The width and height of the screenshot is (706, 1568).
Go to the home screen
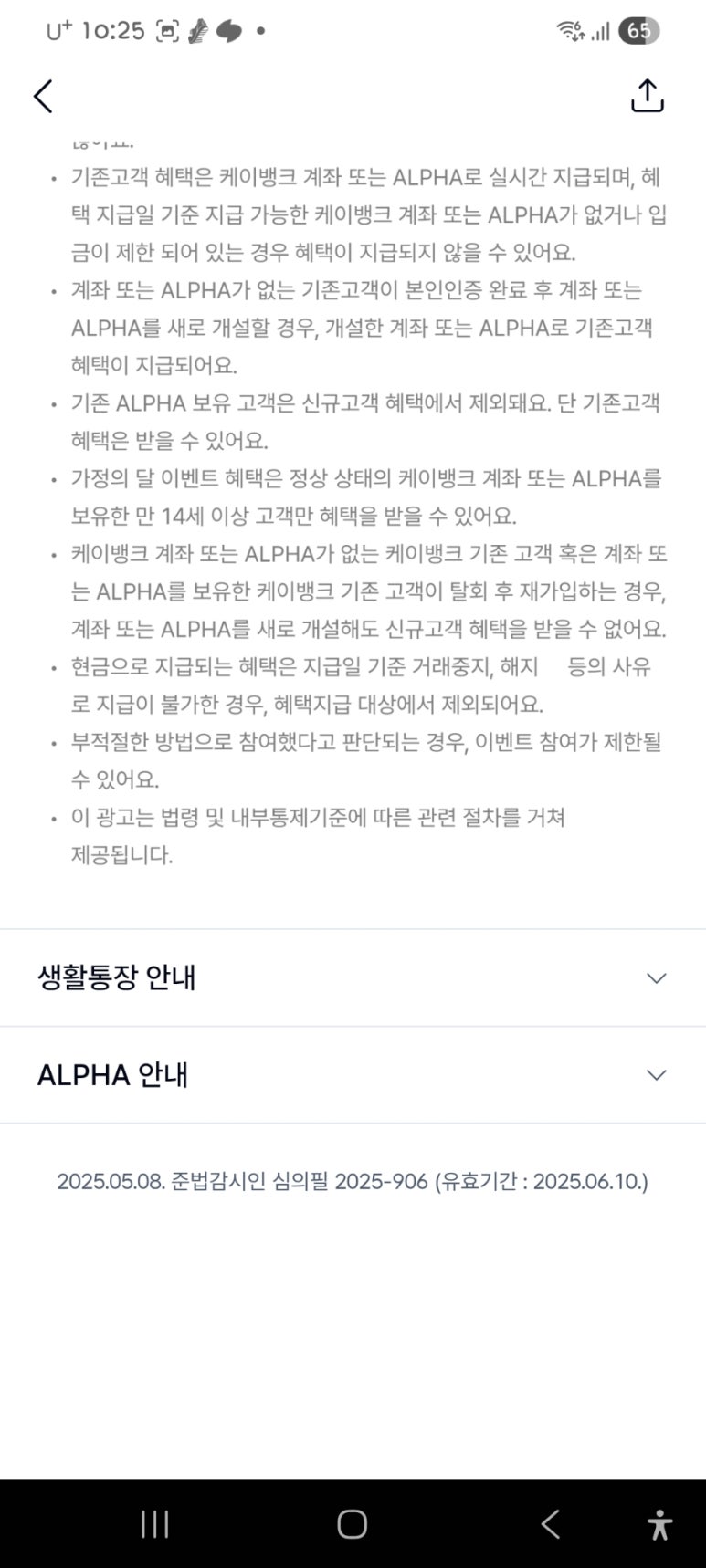tap(352, 1523)
